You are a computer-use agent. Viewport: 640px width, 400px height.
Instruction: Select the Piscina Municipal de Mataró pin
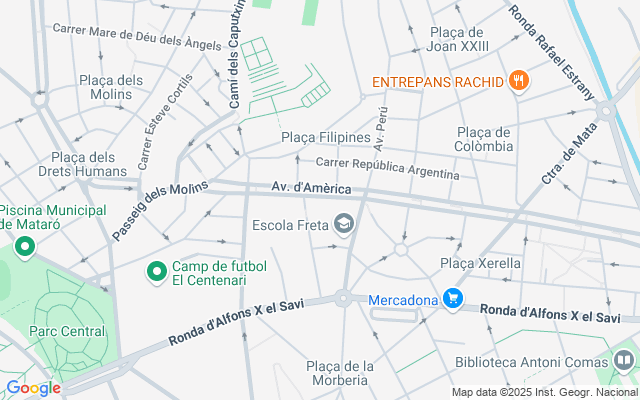(x=22, y=246)
